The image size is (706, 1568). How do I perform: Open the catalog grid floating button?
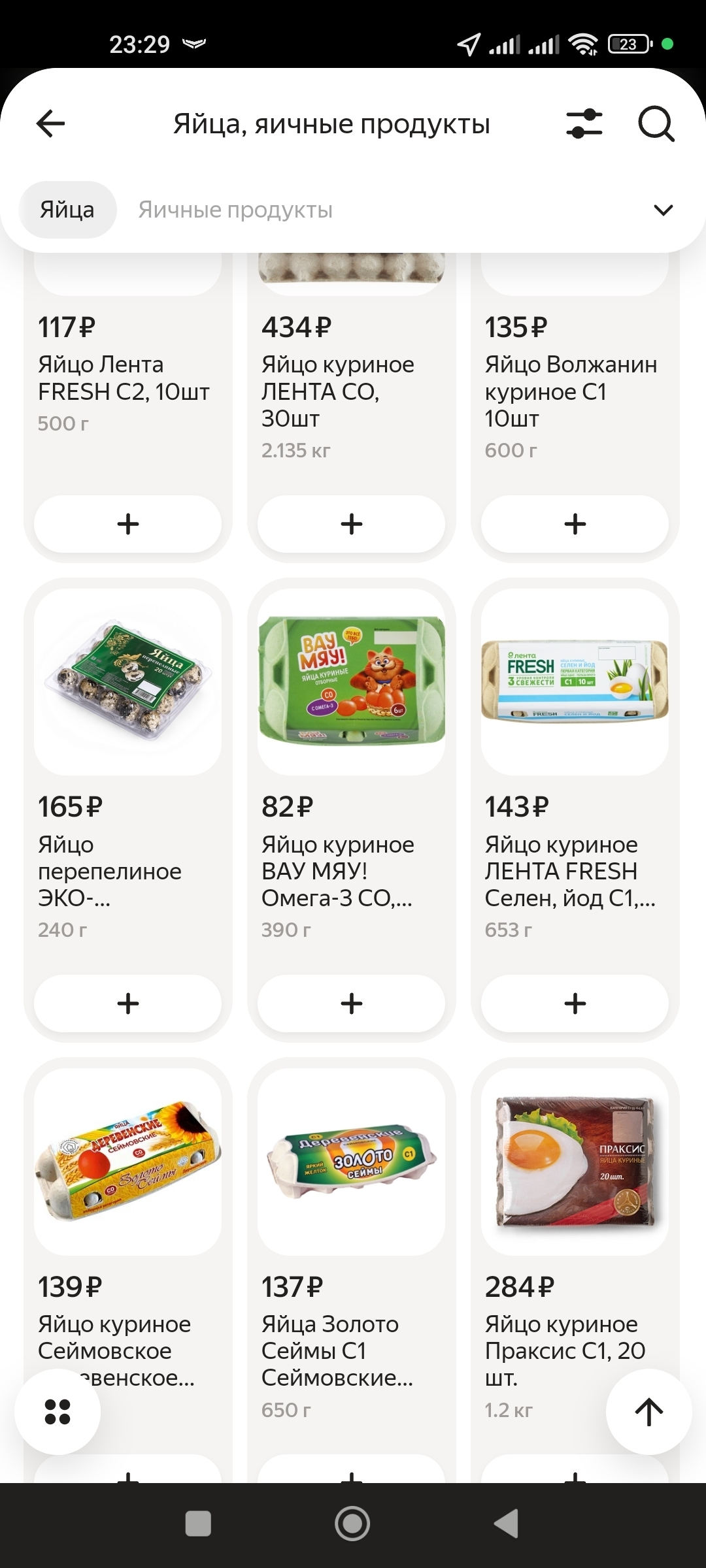(58, 1412)
